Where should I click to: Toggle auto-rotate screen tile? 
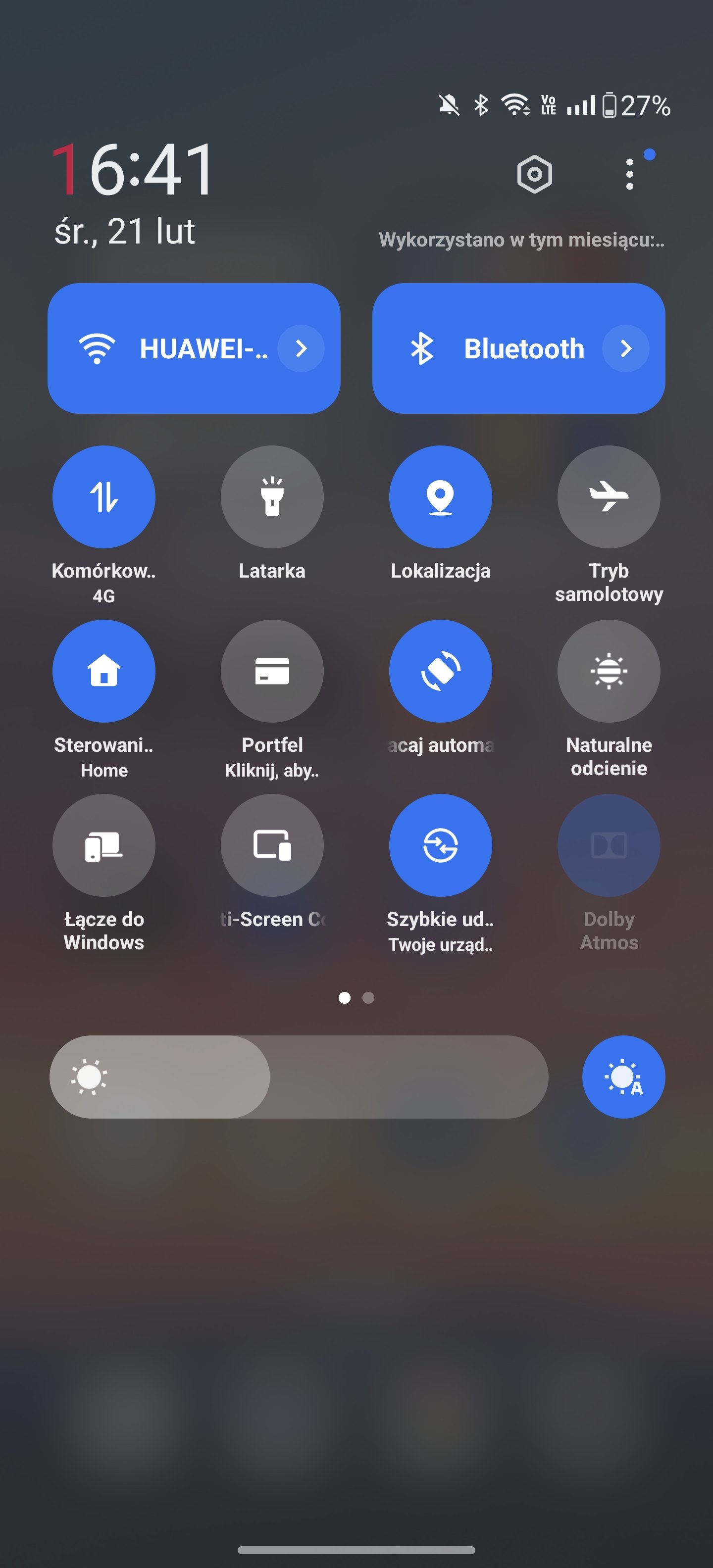coord(440,671)
